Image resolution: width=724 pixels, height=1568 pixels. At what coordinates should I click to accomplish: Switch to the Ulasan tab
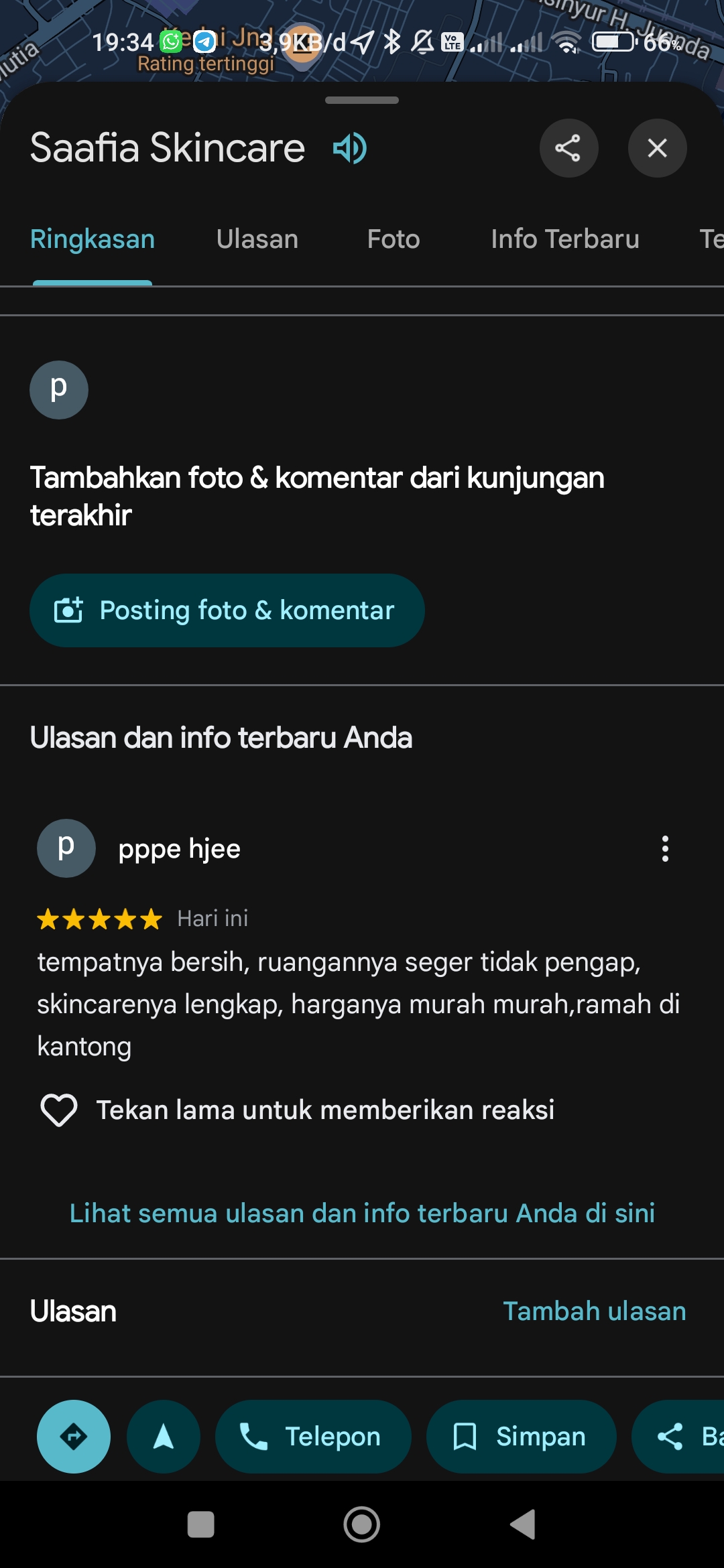pos(257,239)
